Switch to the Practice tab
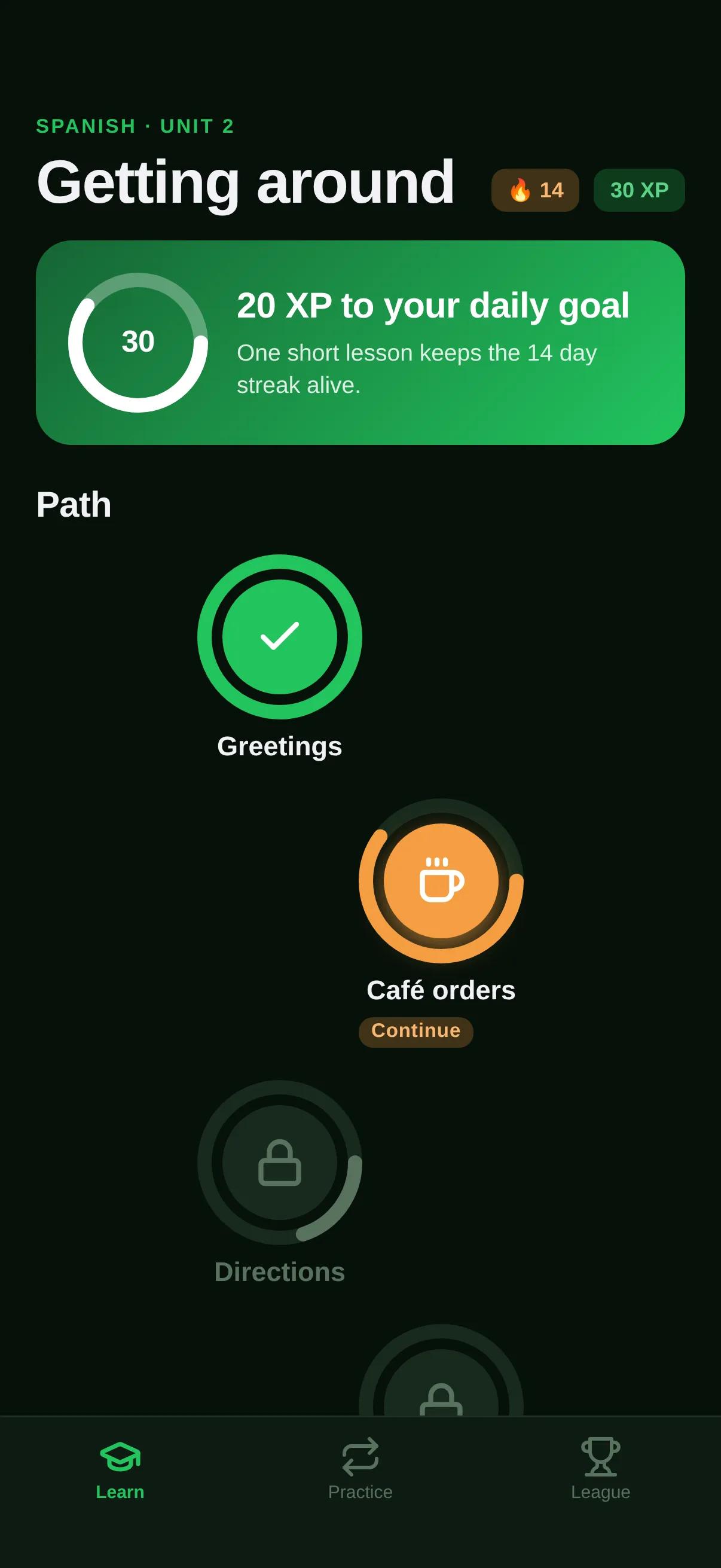This screenshot has width=721, height=1568. [x=360, y=1469]
